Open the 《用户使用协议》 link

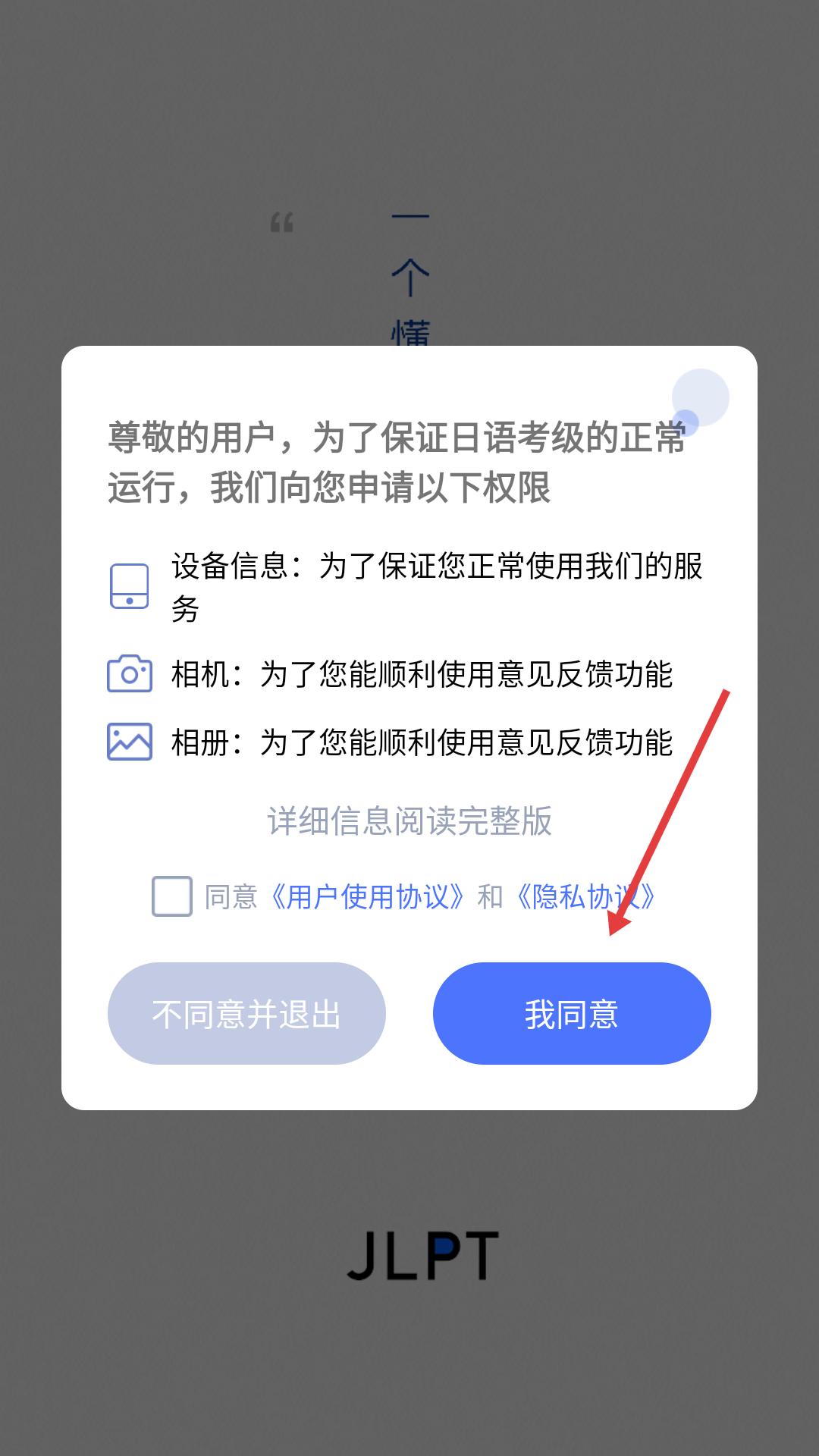tap(367, 897)
